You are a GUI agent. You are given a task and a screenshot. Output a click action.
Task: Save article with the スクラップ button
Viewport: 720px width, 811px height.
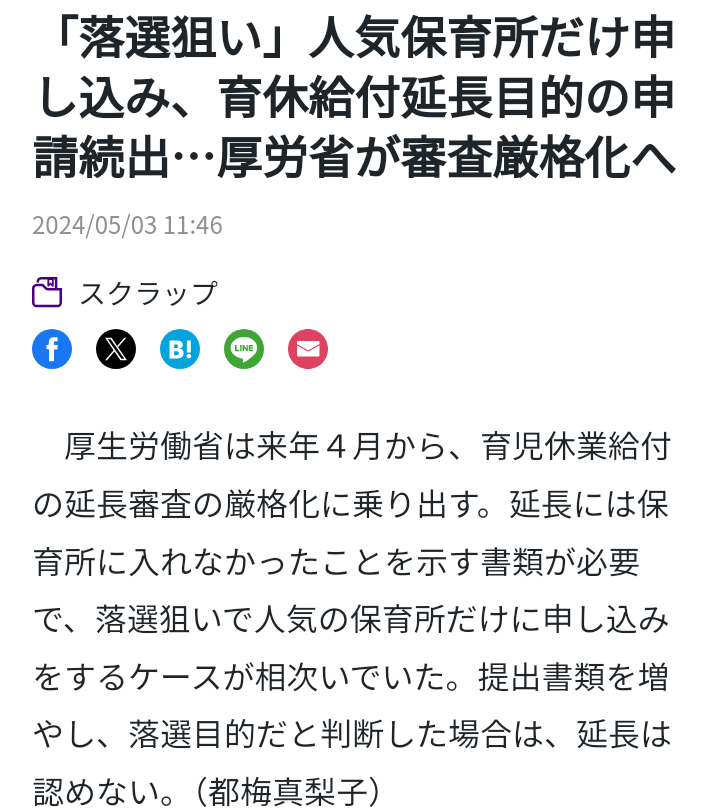pos(124,293)
